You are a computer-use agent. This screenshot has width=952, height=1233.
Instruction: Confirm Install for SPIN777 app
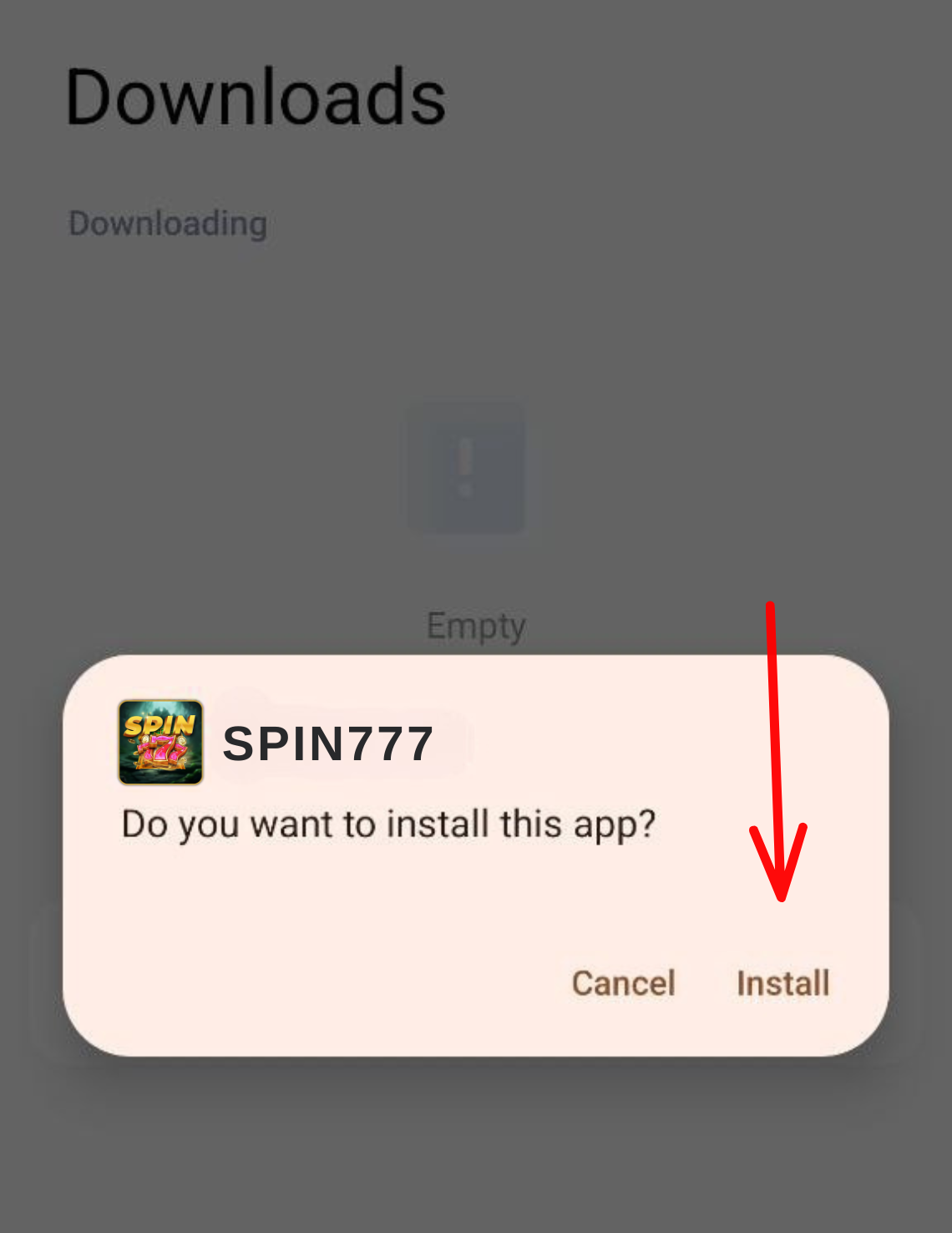[x=782, y=983]
